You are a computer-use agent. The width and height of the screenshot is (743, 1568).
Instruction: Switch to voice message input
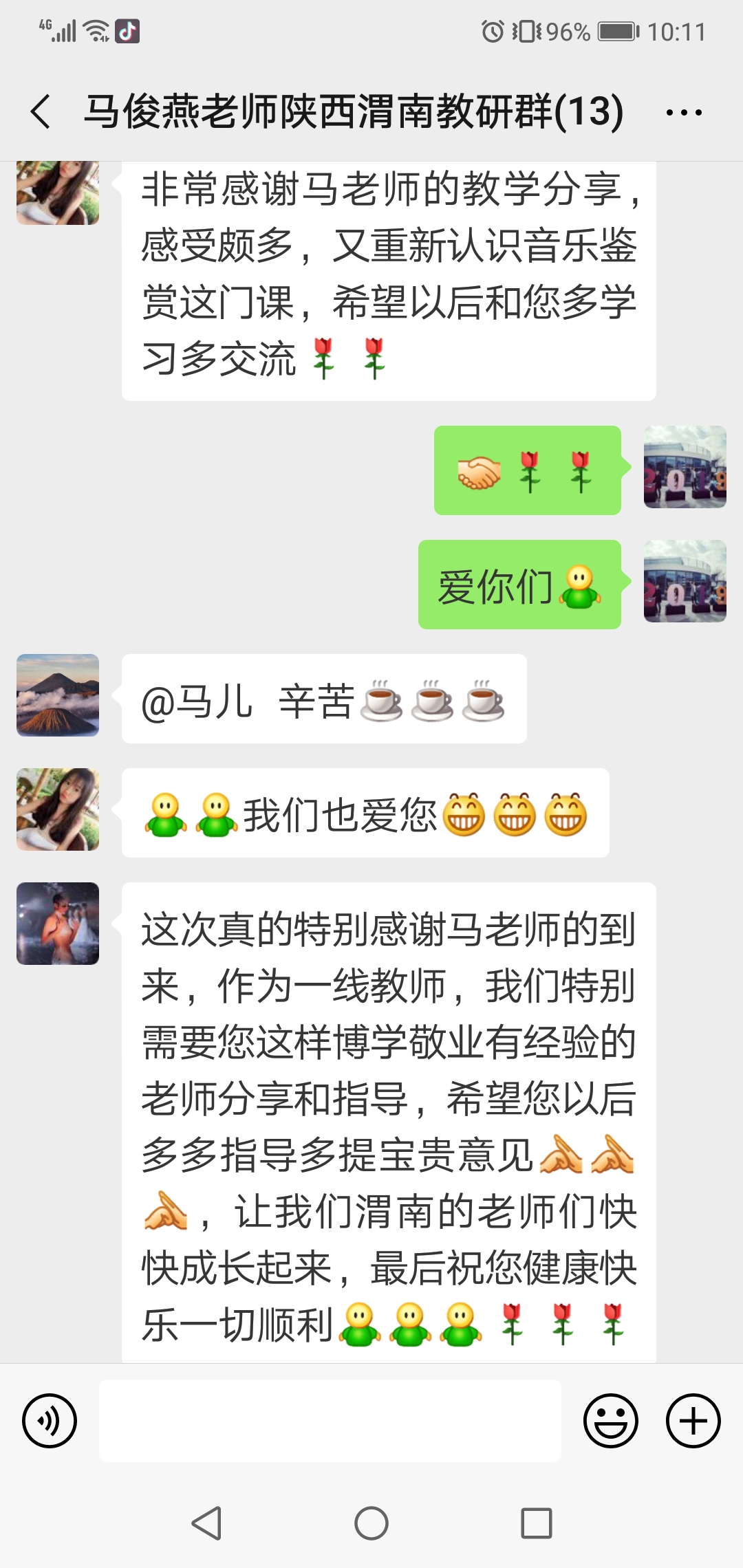50,1421
